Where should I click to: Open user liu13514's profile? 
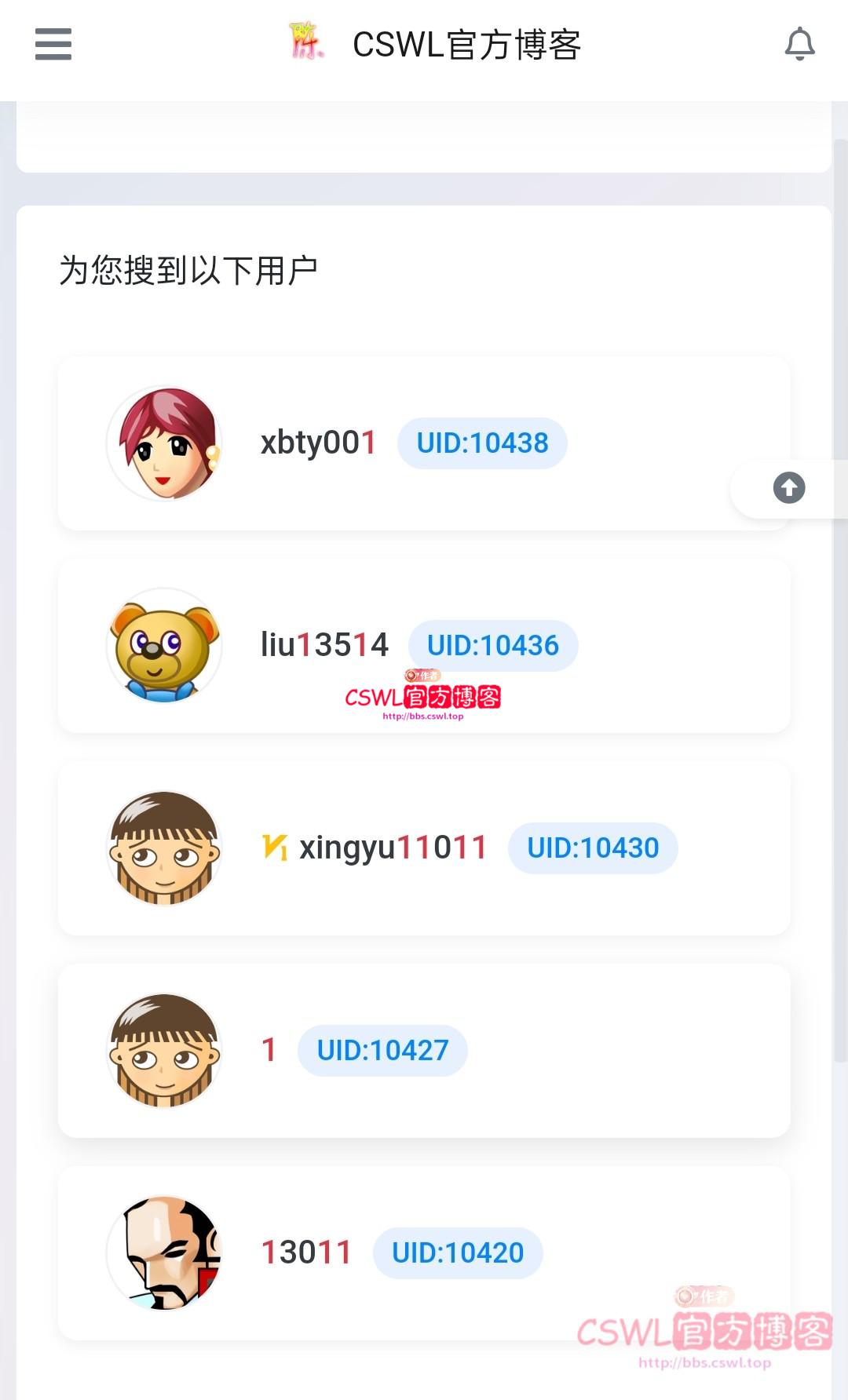pyautogui.click(x=323, y=645)
